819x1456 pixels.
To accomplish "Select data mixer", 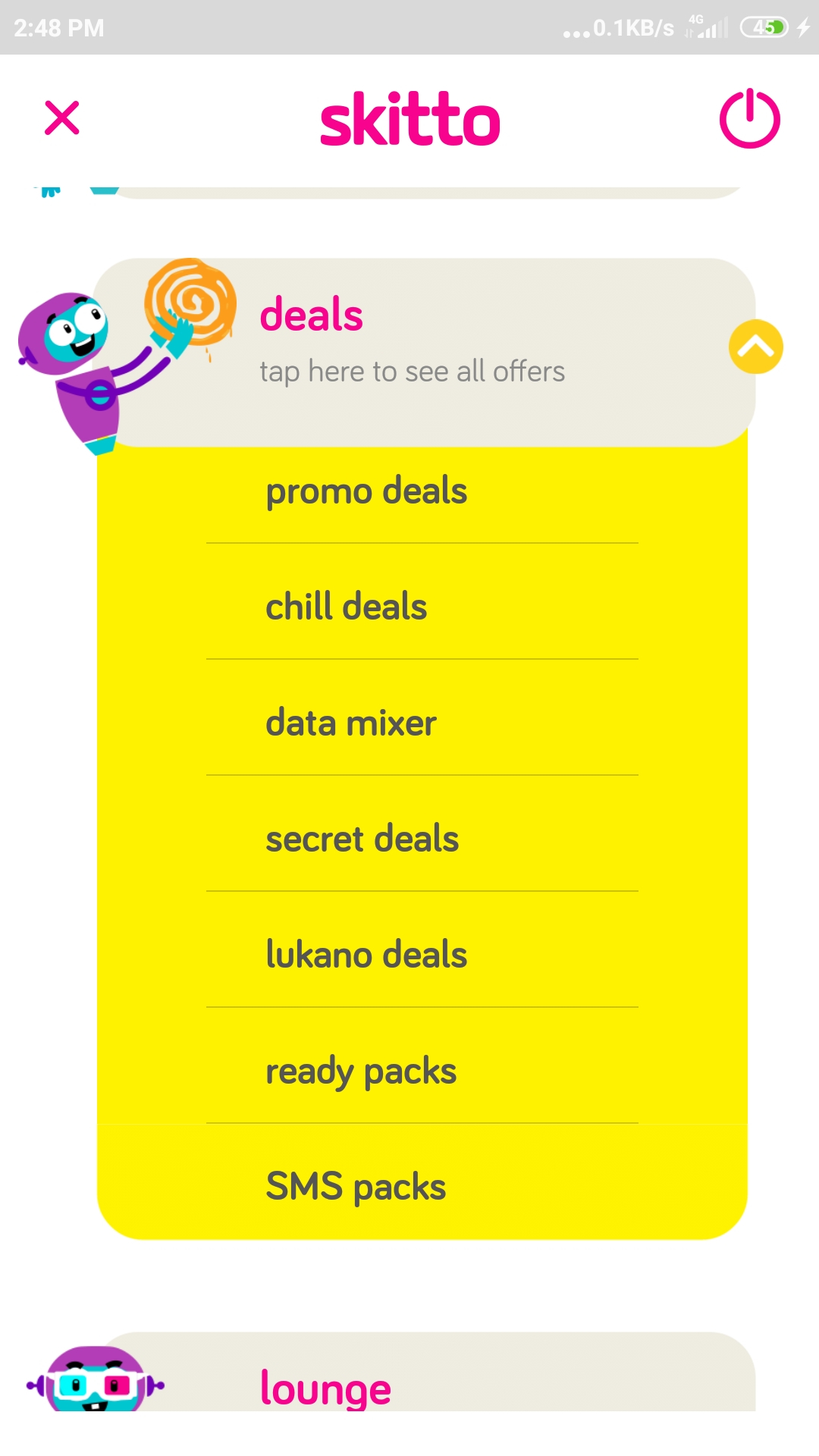I will [422, 723].
